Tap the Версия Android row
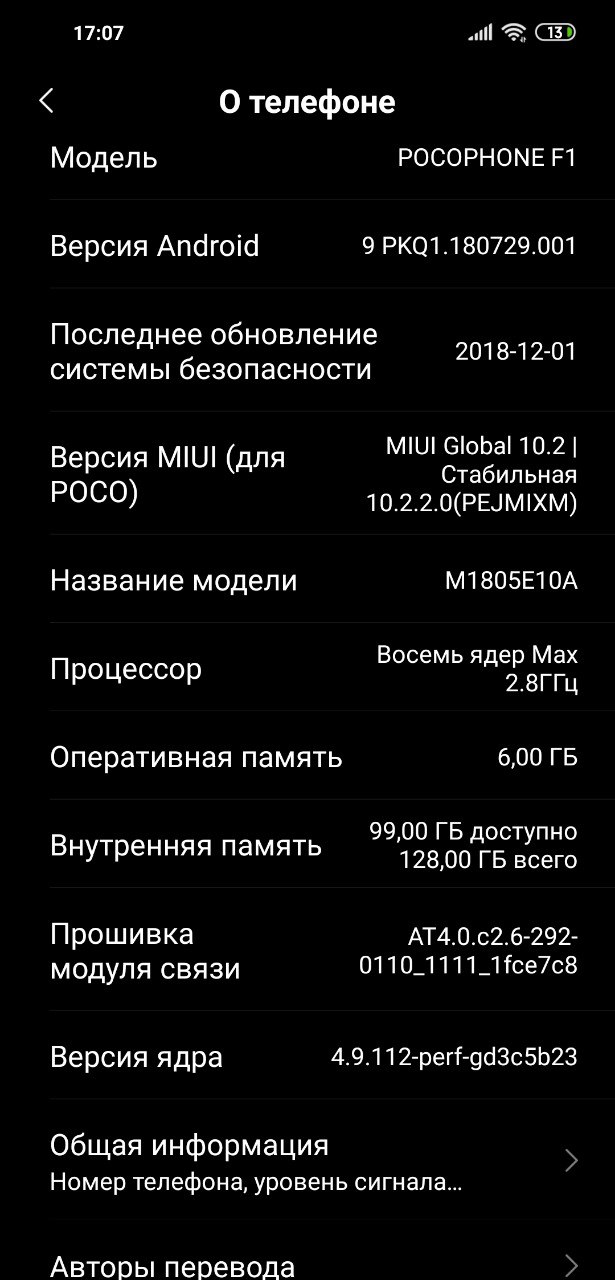The height and width of the screenshot is (1280, 615). 307,245
